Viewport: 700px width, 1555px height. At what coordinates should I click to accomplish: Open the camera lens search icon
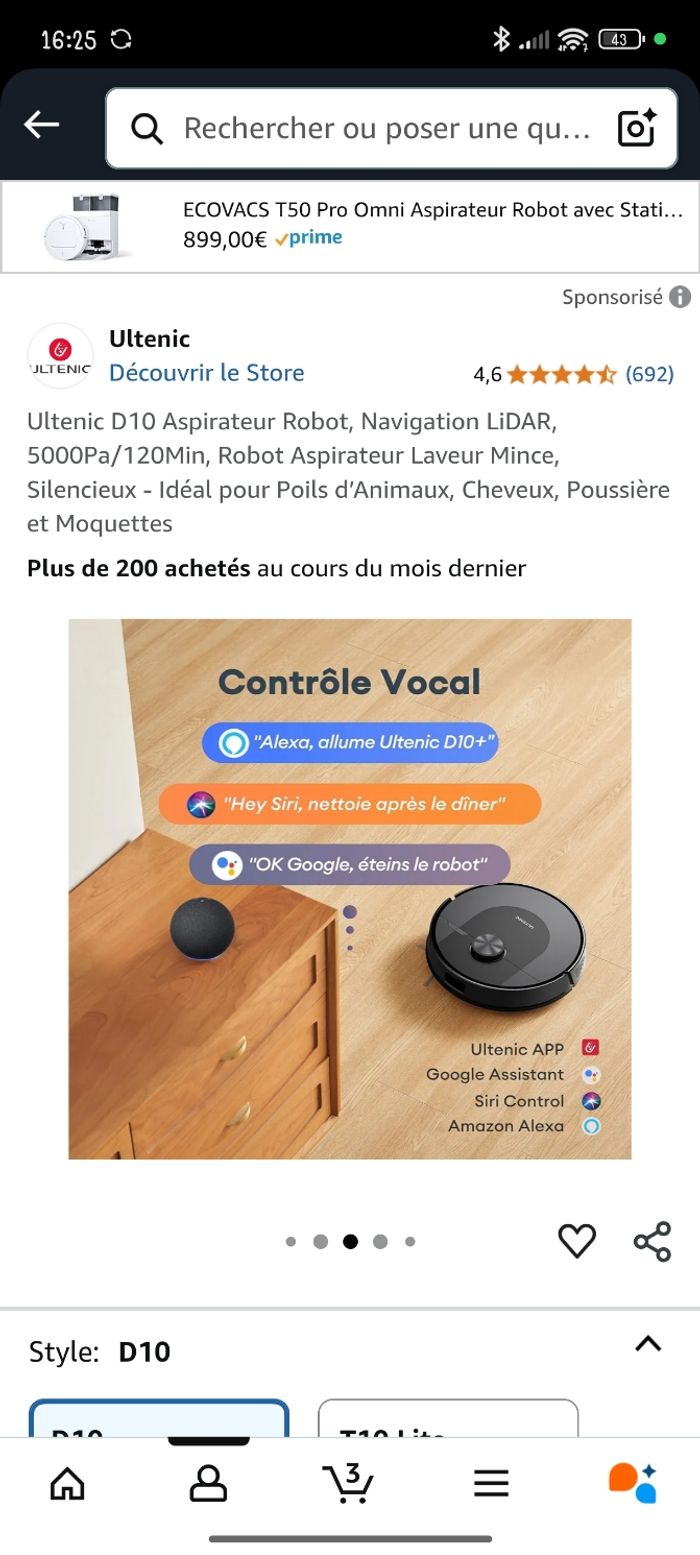coord(636,128)
